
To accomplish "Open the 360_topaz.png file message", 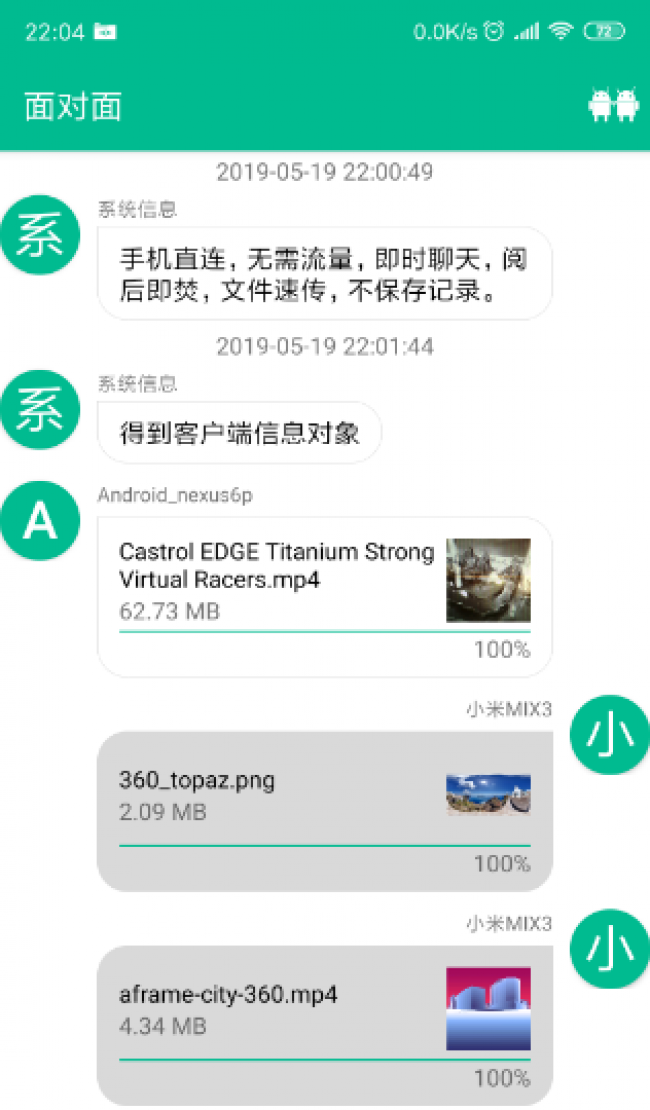I will [324, 810].
